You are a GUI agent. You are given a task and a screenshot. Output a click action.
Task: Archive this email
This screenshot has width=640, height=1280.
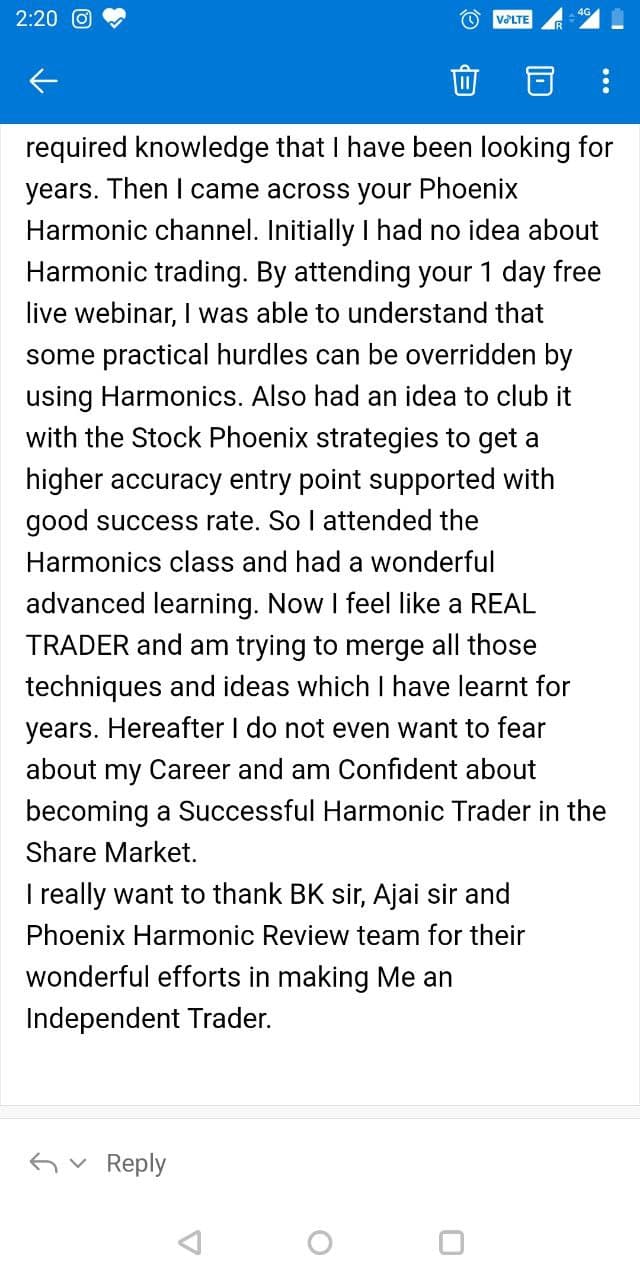coord(540,81)
